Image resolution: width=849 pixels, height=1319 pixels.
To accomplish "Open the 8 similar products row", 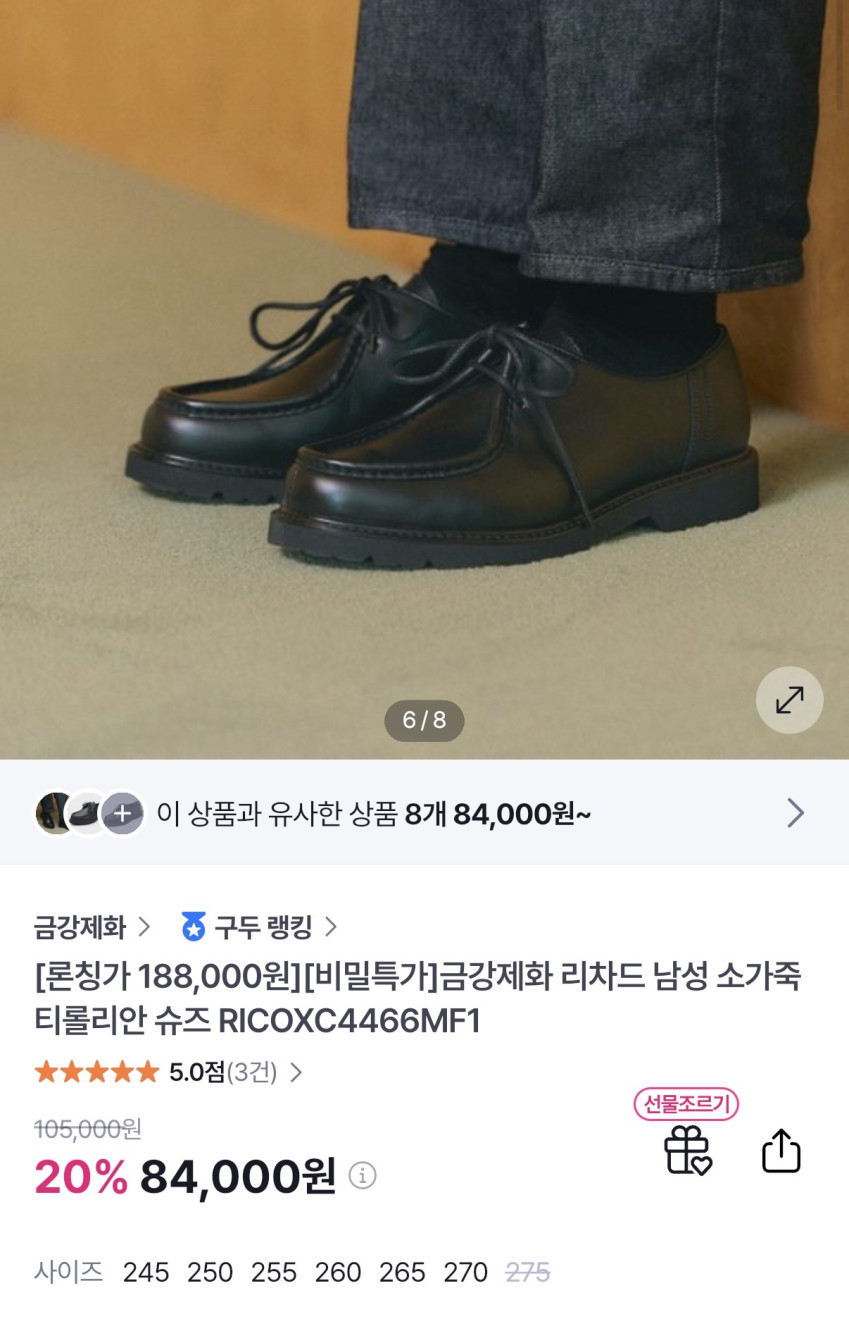I will (x=424, y=813).
